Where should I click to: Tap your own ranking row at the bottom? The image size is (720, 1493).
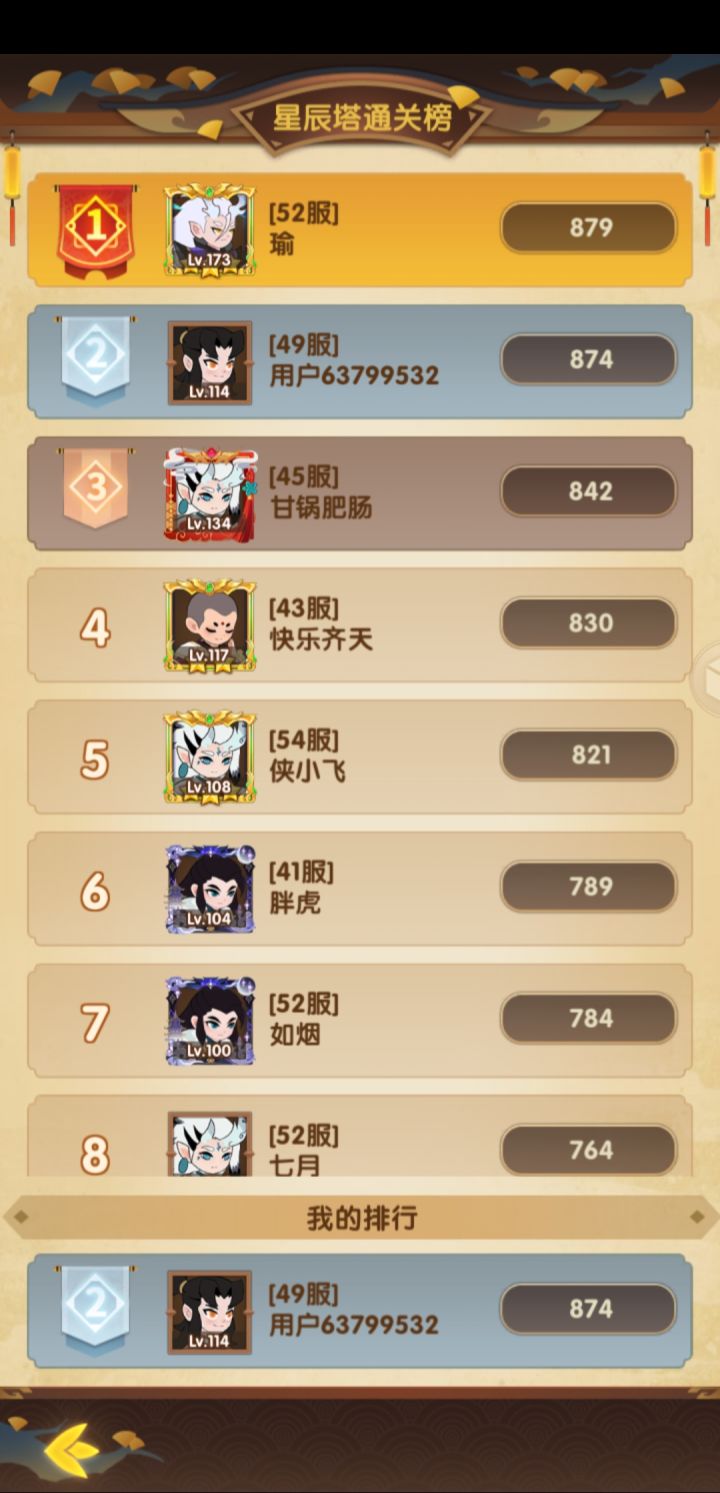coord(360,1307)
